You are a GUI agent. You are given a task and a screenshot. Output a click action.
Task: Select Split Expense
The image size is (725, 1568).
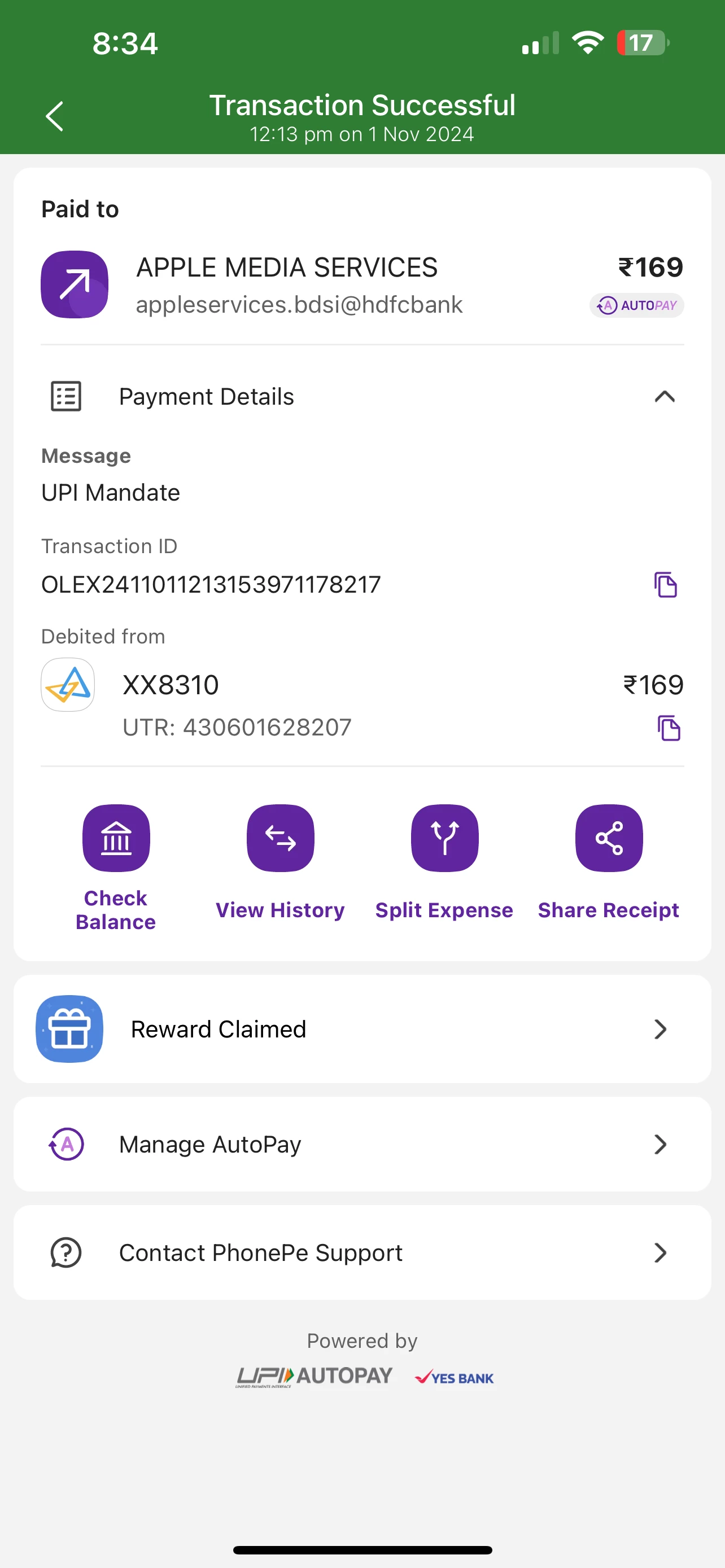coord(444,838)
